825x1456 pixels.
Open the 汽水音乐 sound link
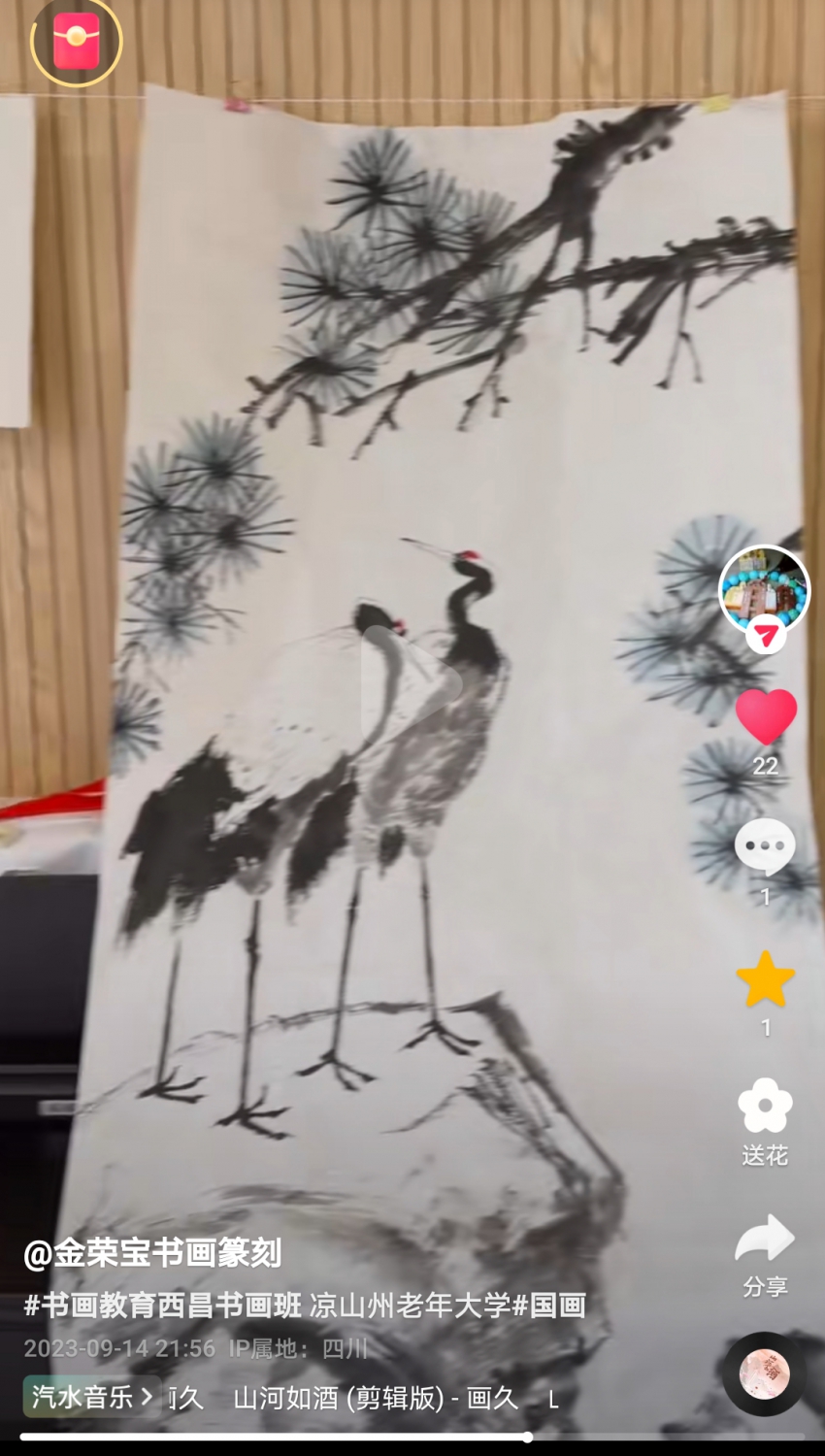point(91,1397)
